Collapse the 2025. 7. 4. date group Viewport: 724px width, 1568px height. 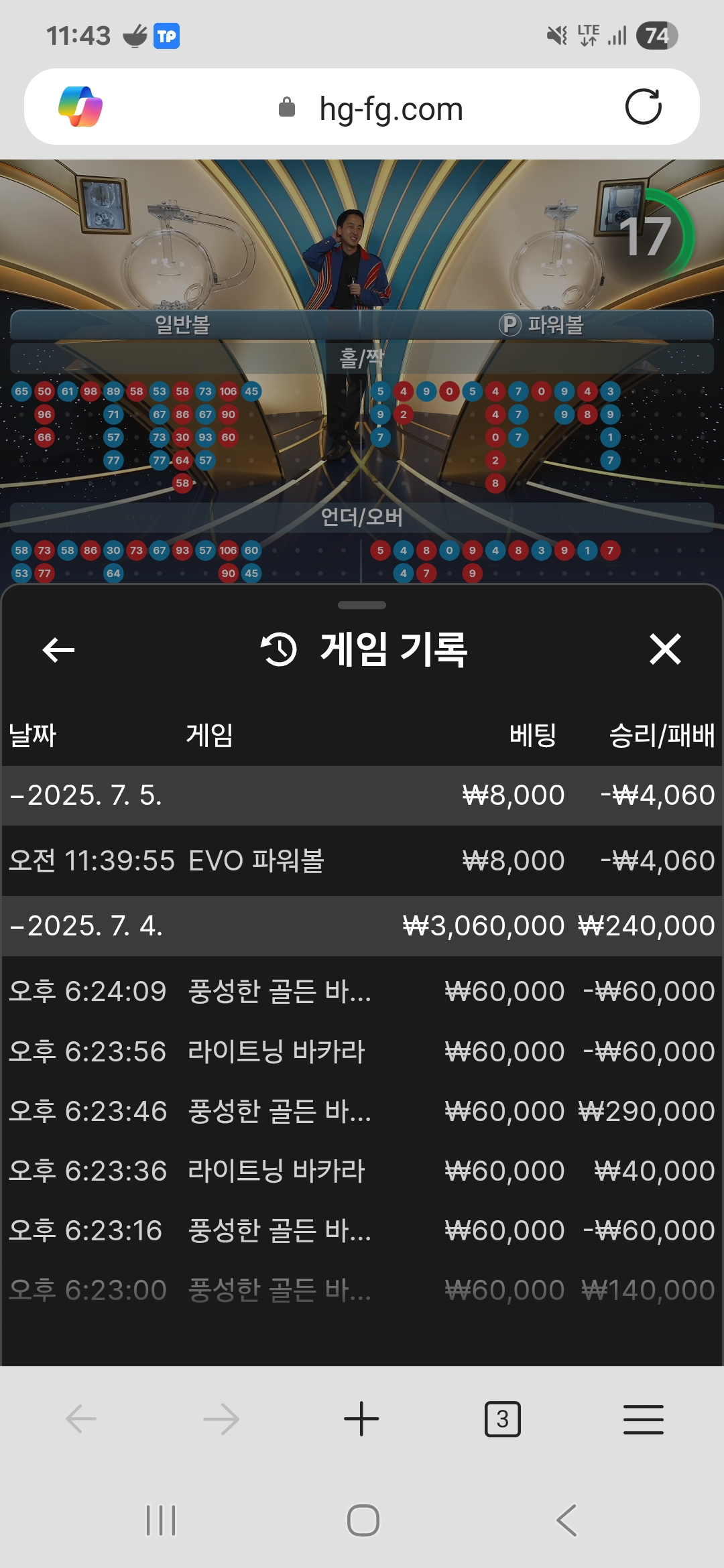(86, 926)
